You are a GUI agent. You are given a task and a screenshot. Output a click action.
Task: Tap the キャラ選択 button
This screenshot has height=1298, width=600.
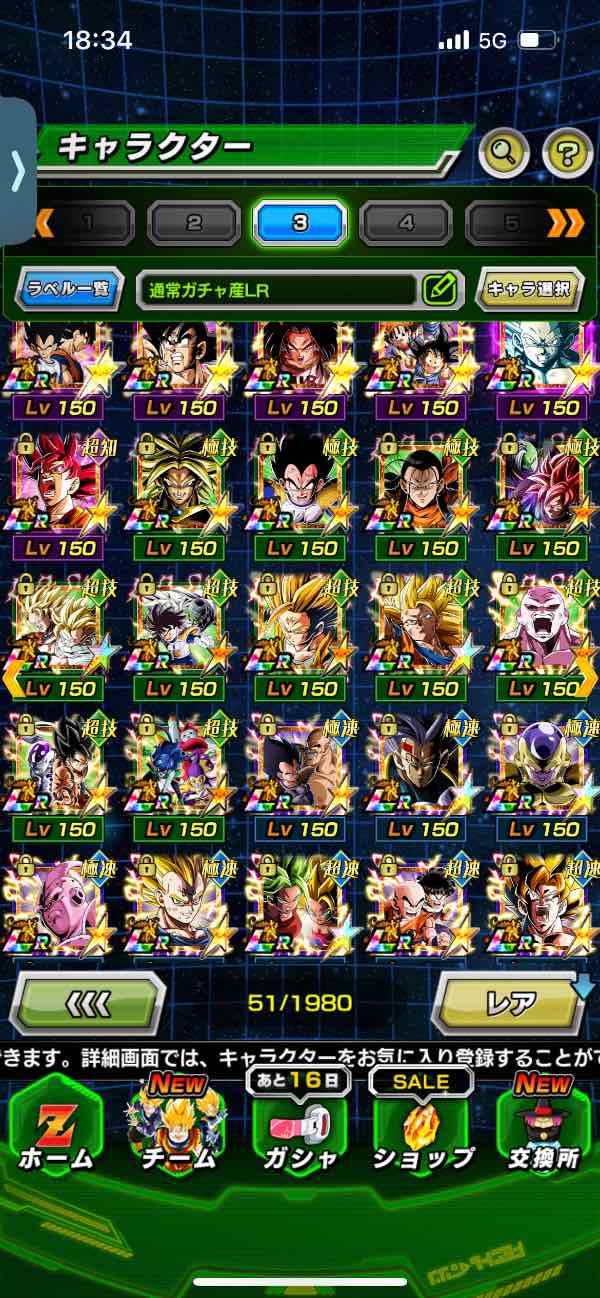[529, 291]
